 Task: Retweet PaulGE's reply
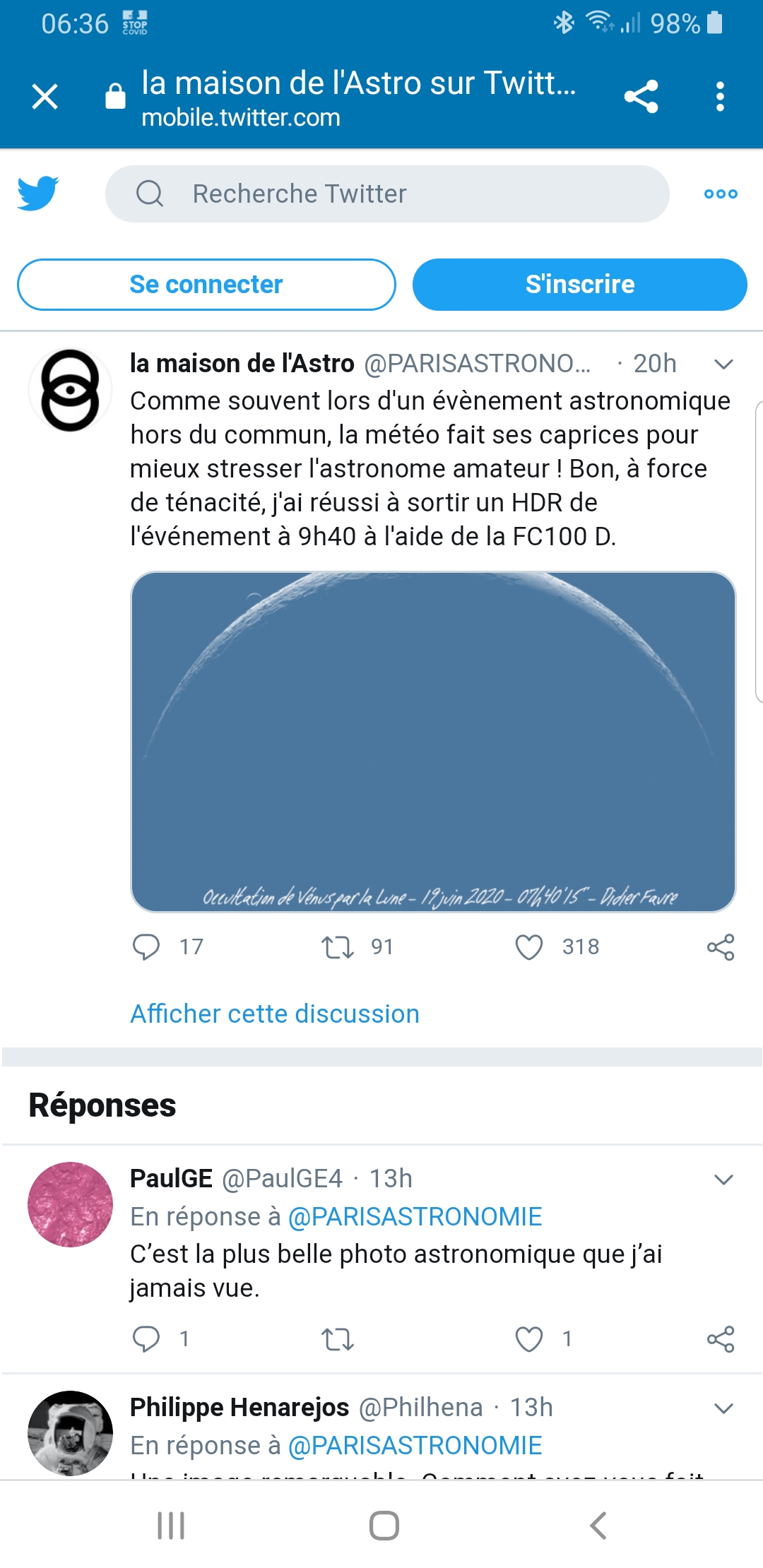338,1338
